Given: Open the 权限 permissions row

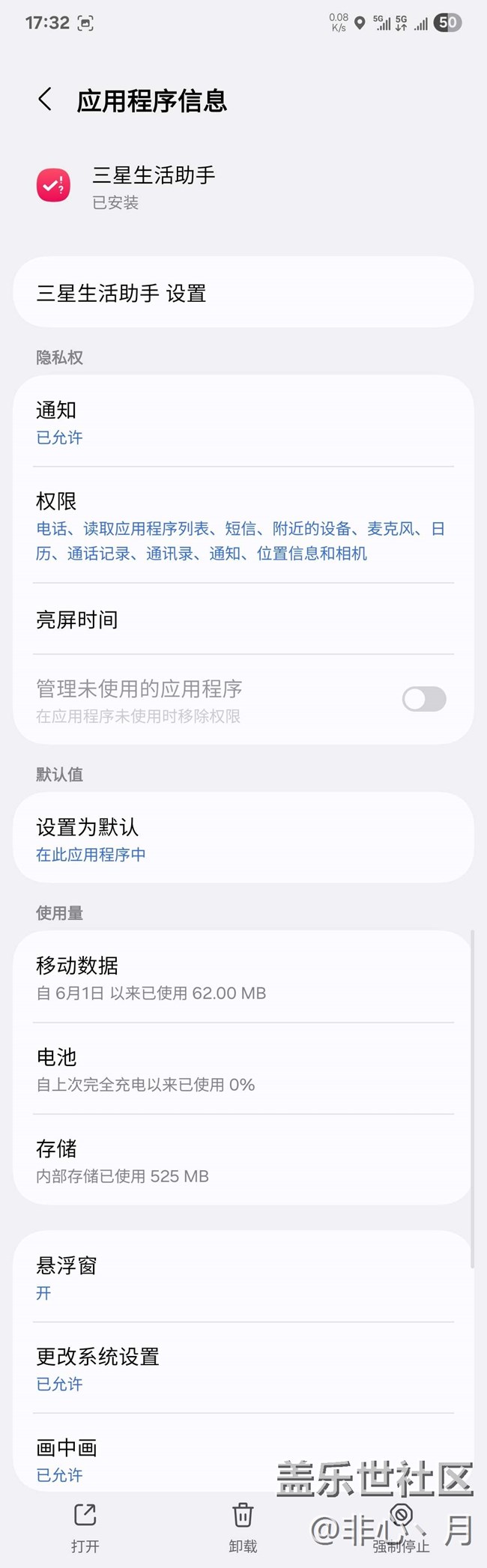Looking at the screenshot, I should (243, 525).
